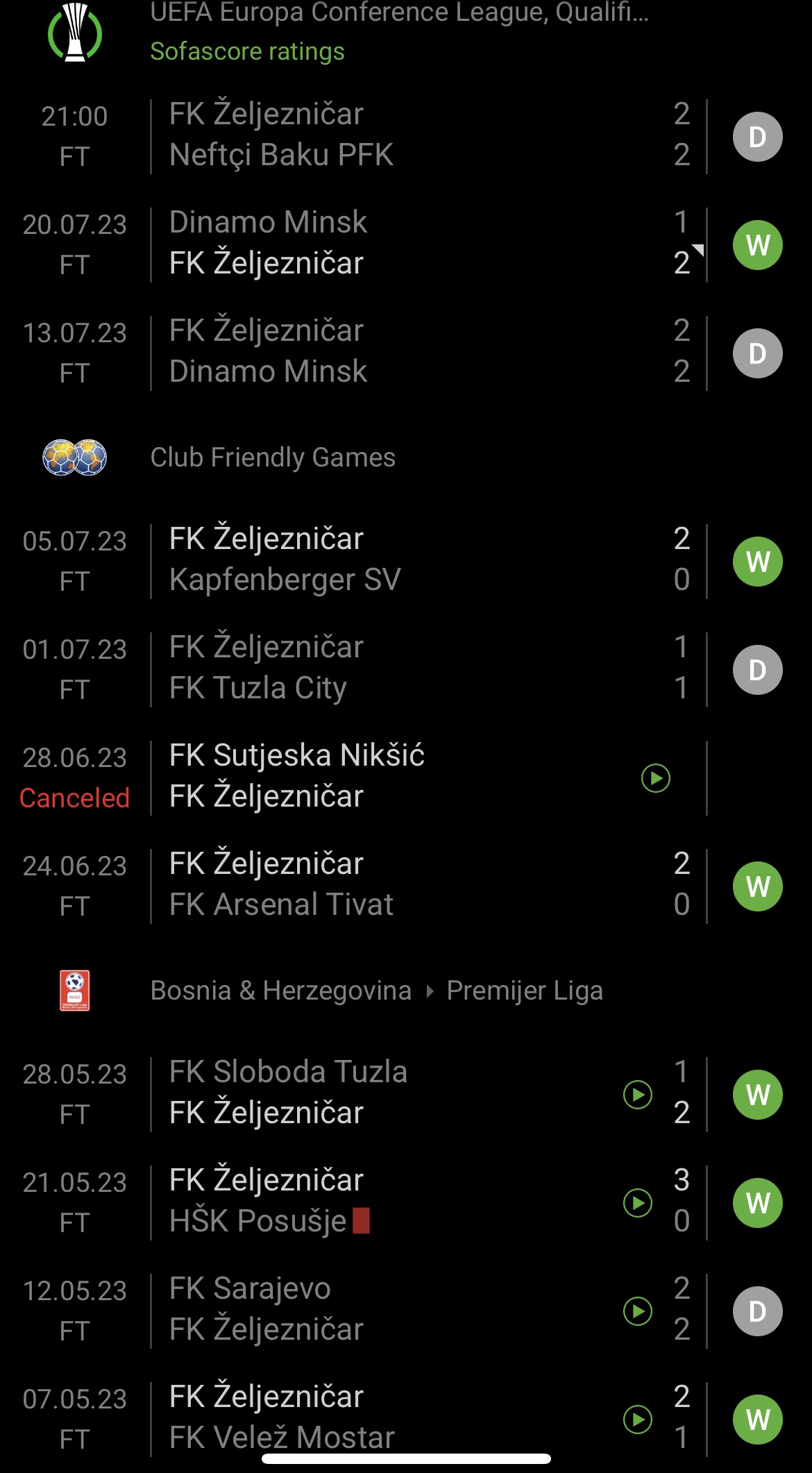
Task: Play highlights for FK Sarajevo match
Action: click(x=638, y=1311)
